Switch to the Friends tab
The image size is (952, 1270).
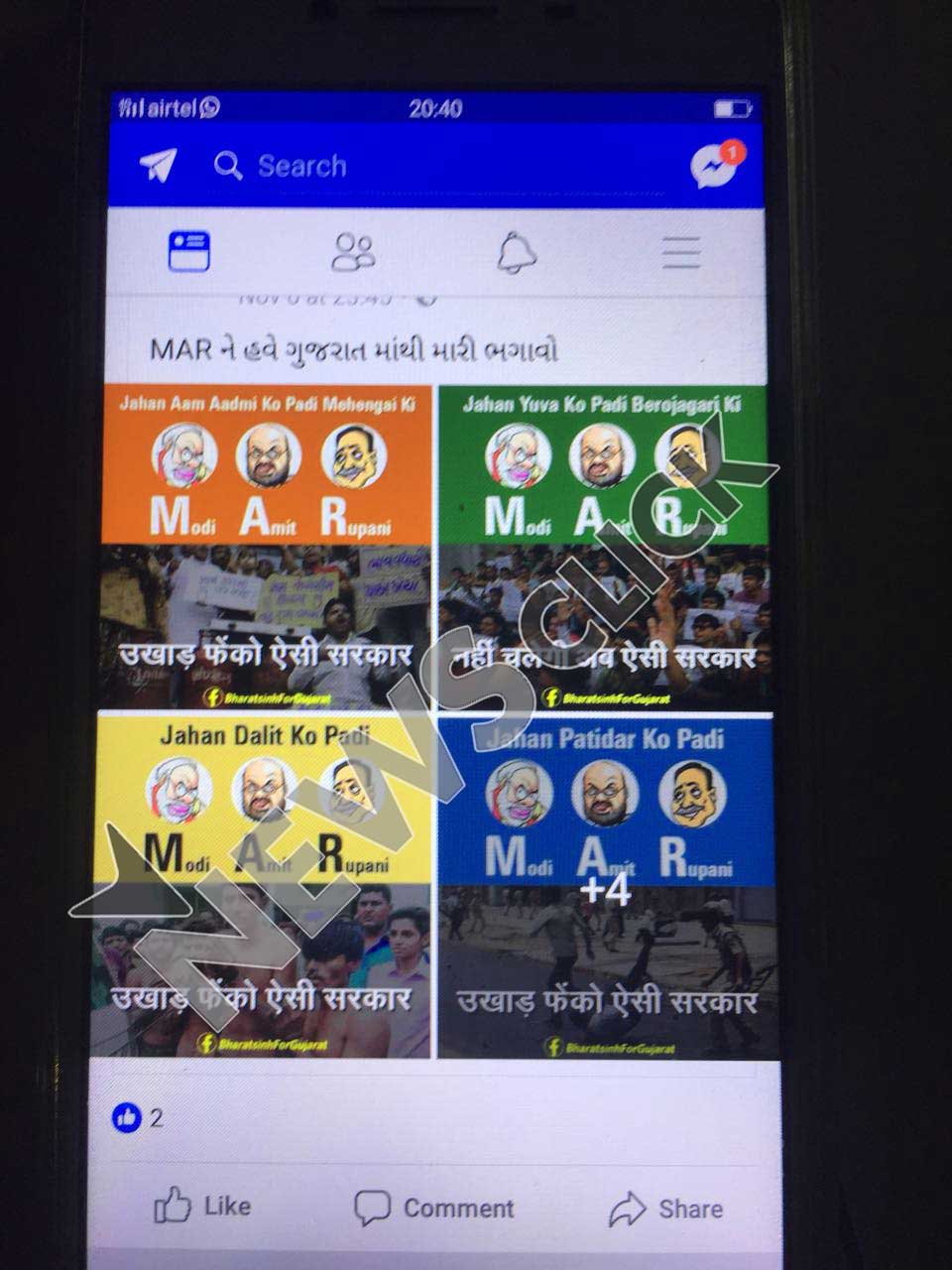[x=352, y=252]
